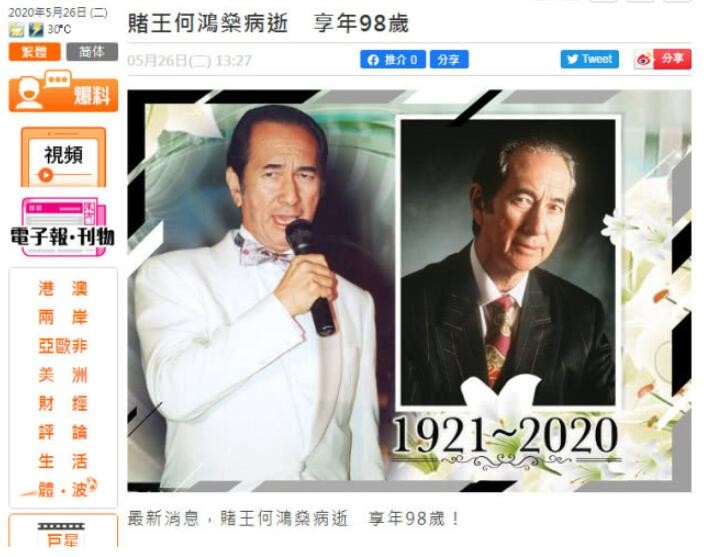Open the 評論 commentary category
The width and height of the screenshot is (714, 557).
click(x=63, y=433)
